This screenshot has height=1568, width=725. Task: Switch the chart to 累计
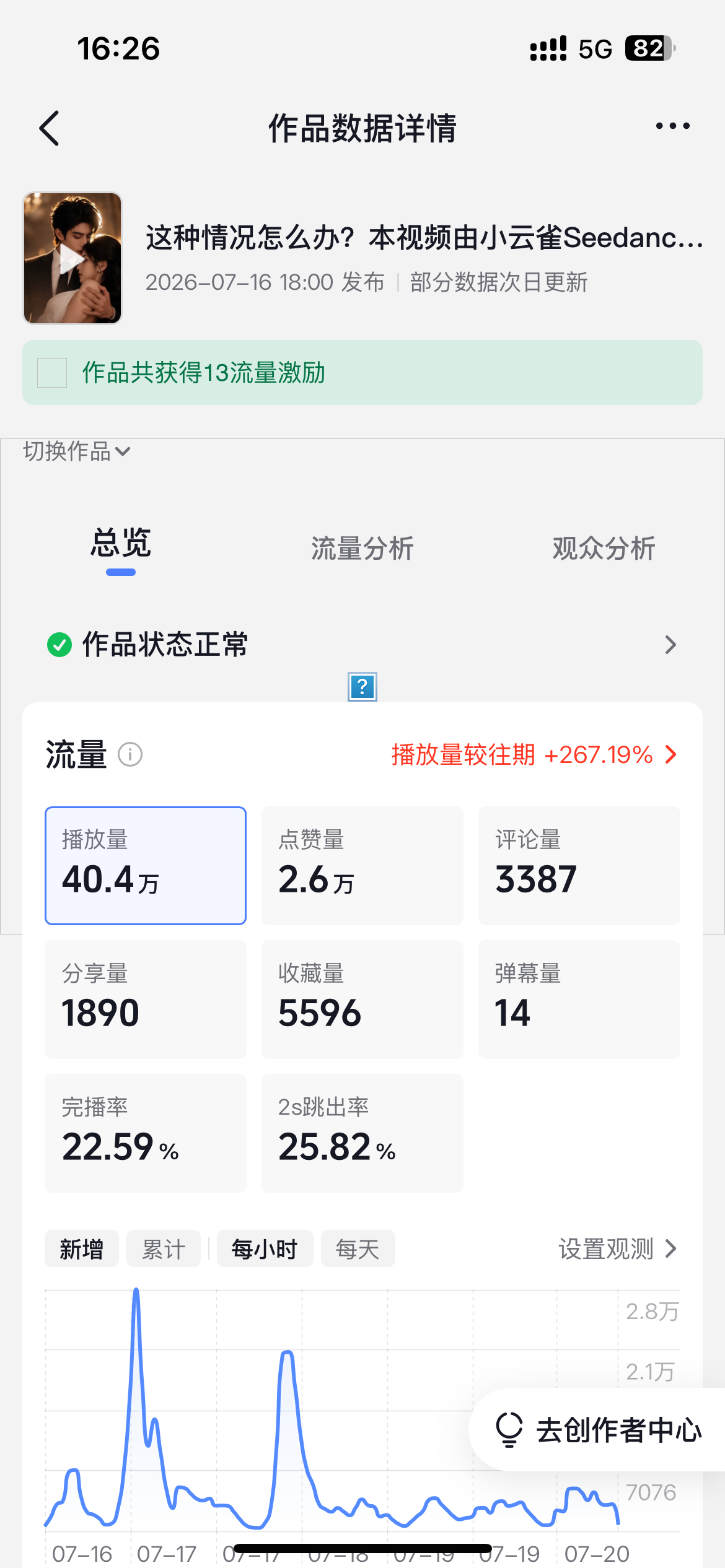tap(164, 1249)
